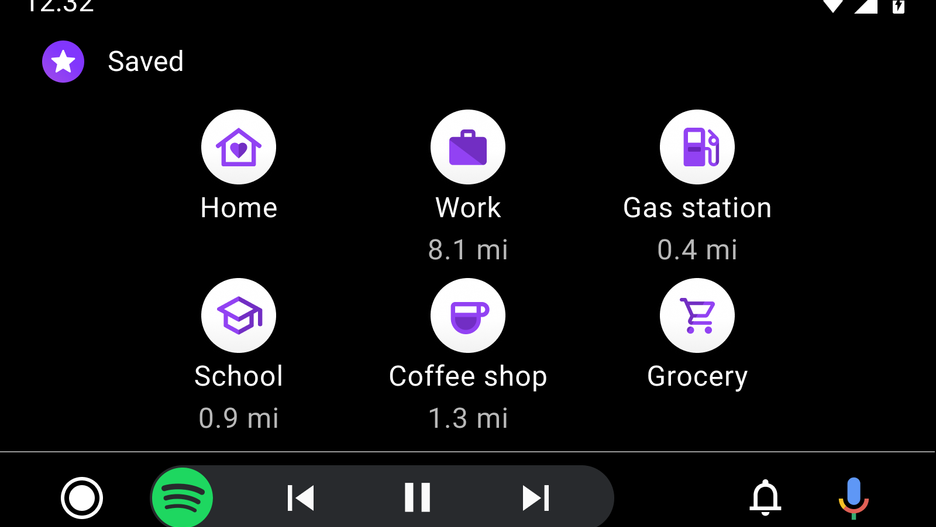Skip to the previous track
936x527 pixels.
300,497
